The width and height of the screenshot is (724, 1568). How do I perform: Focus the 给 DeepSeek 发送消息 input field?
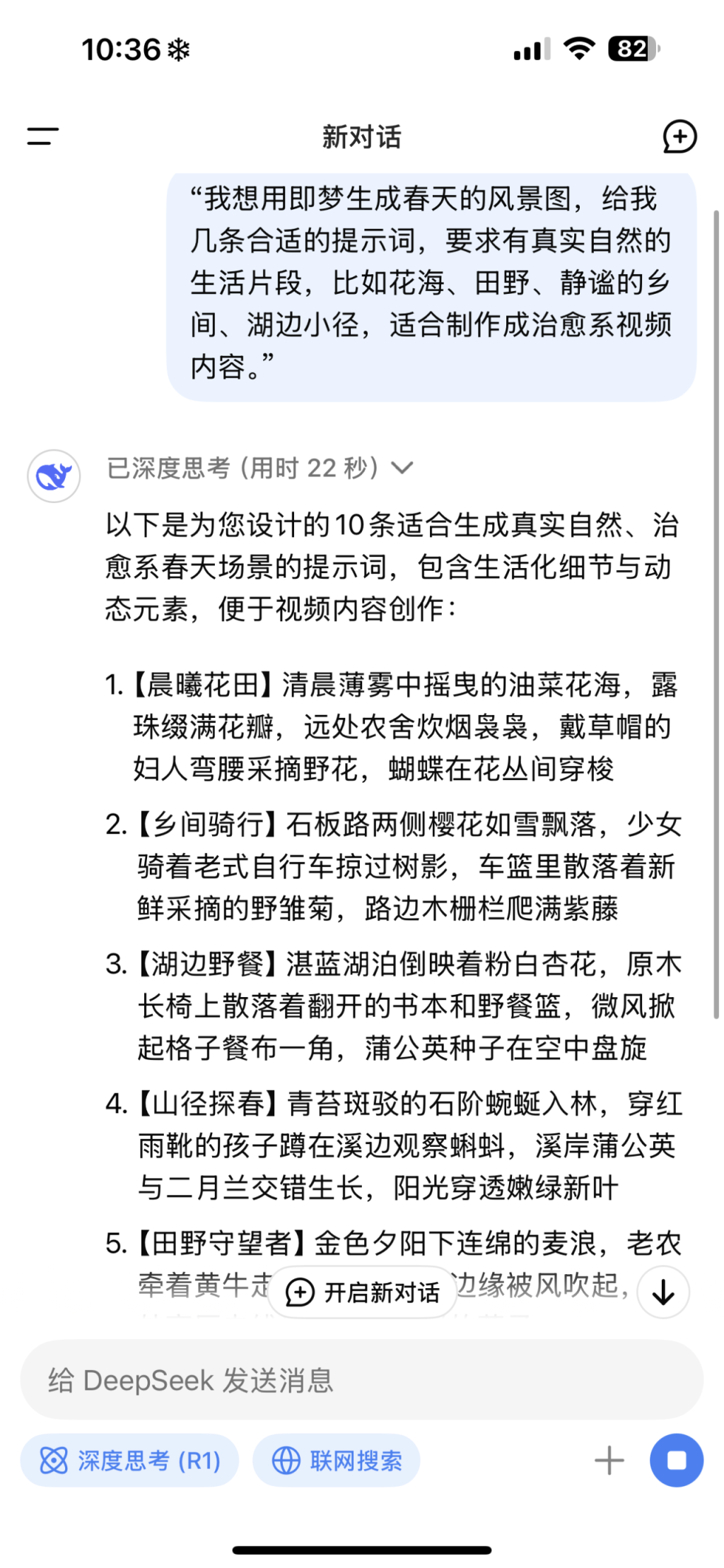[x=362, y=1379]
